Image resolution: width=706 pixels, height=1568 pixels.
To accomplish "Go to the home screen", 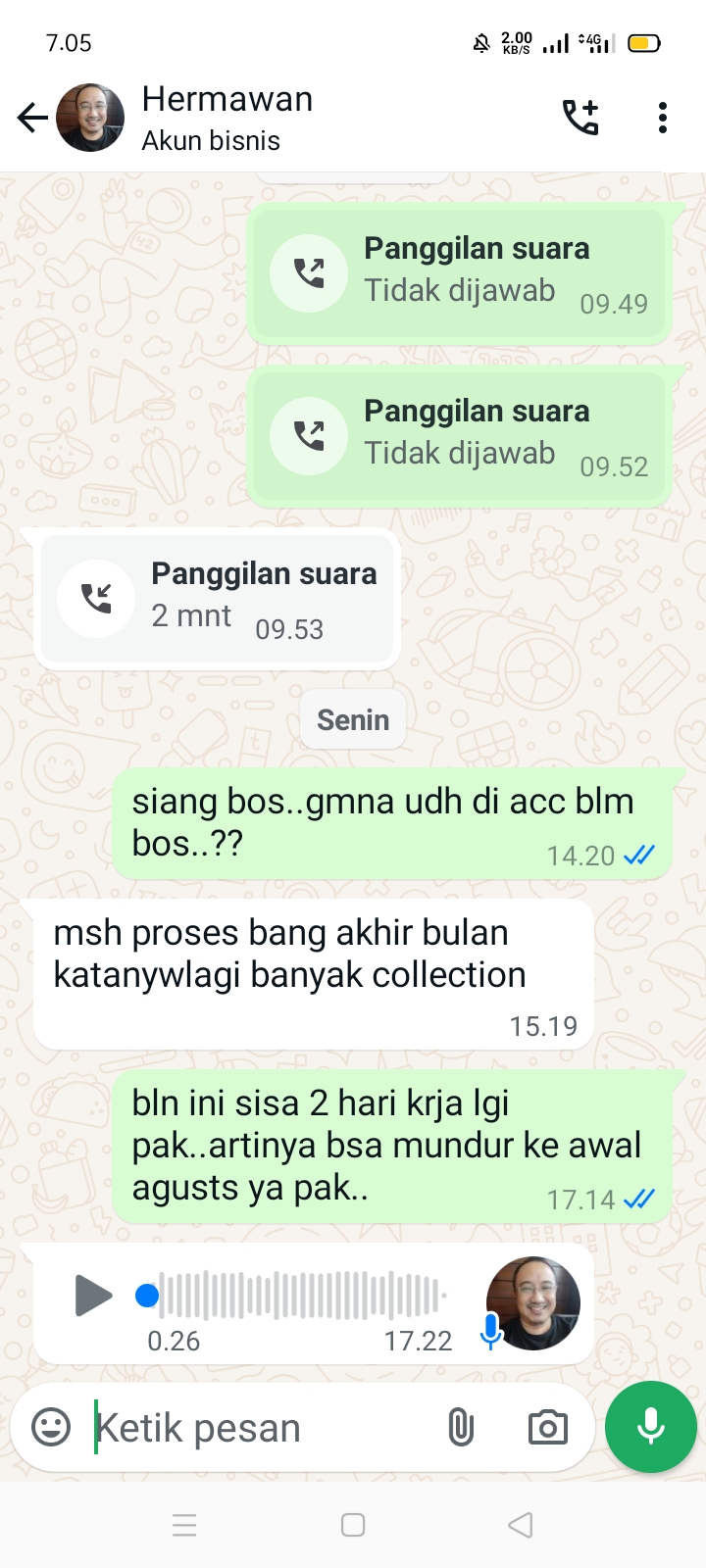I will point(353,1525).
